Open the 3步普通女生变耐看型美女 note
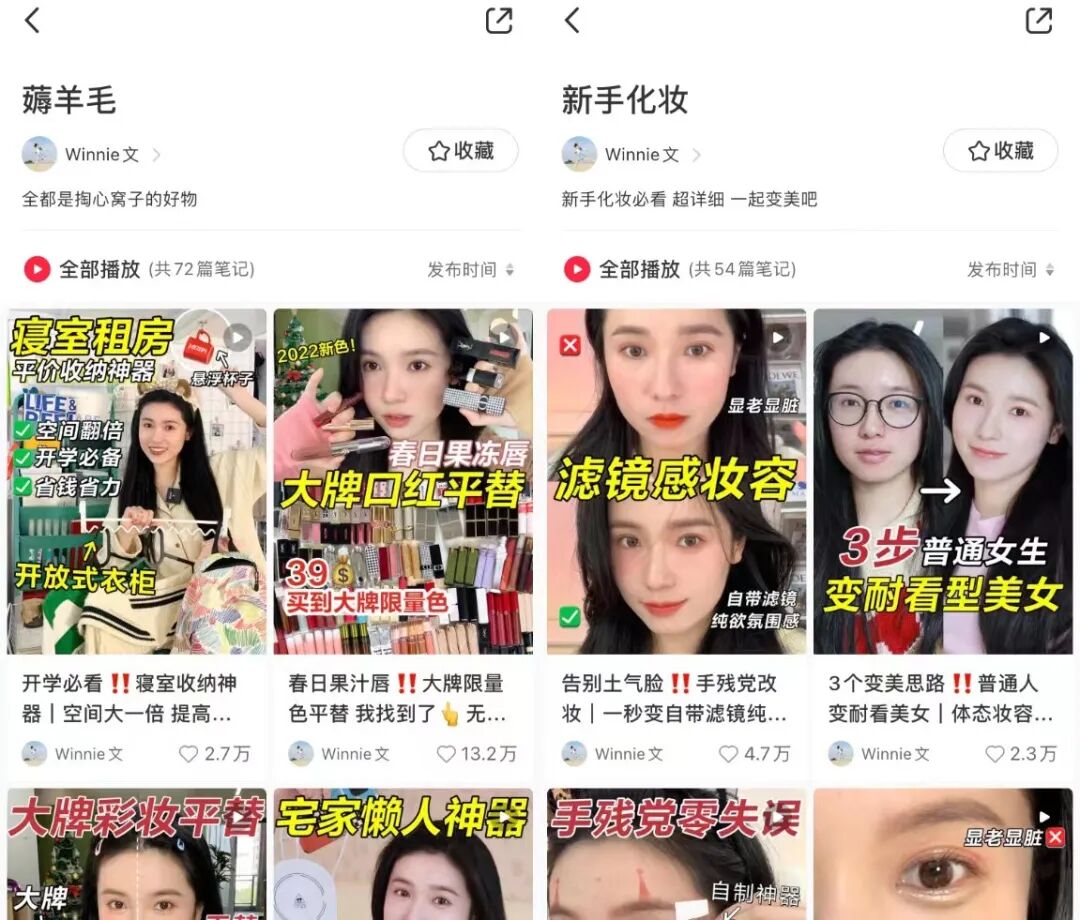 pyautogui.click(x=943, y=480)
